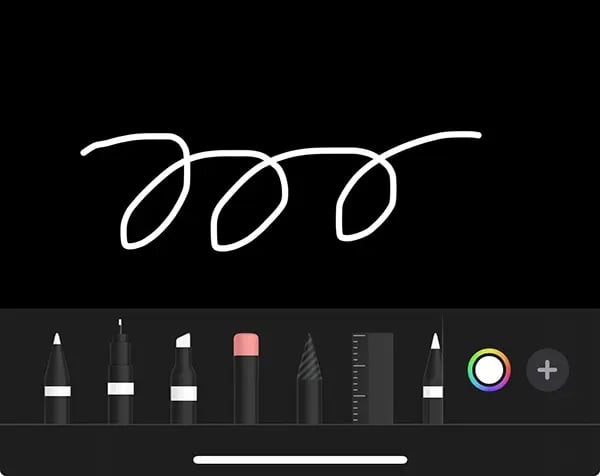Select the fine-tip marker tool
The height and width of the screenshot is (476, 600).
pos(121,375)
